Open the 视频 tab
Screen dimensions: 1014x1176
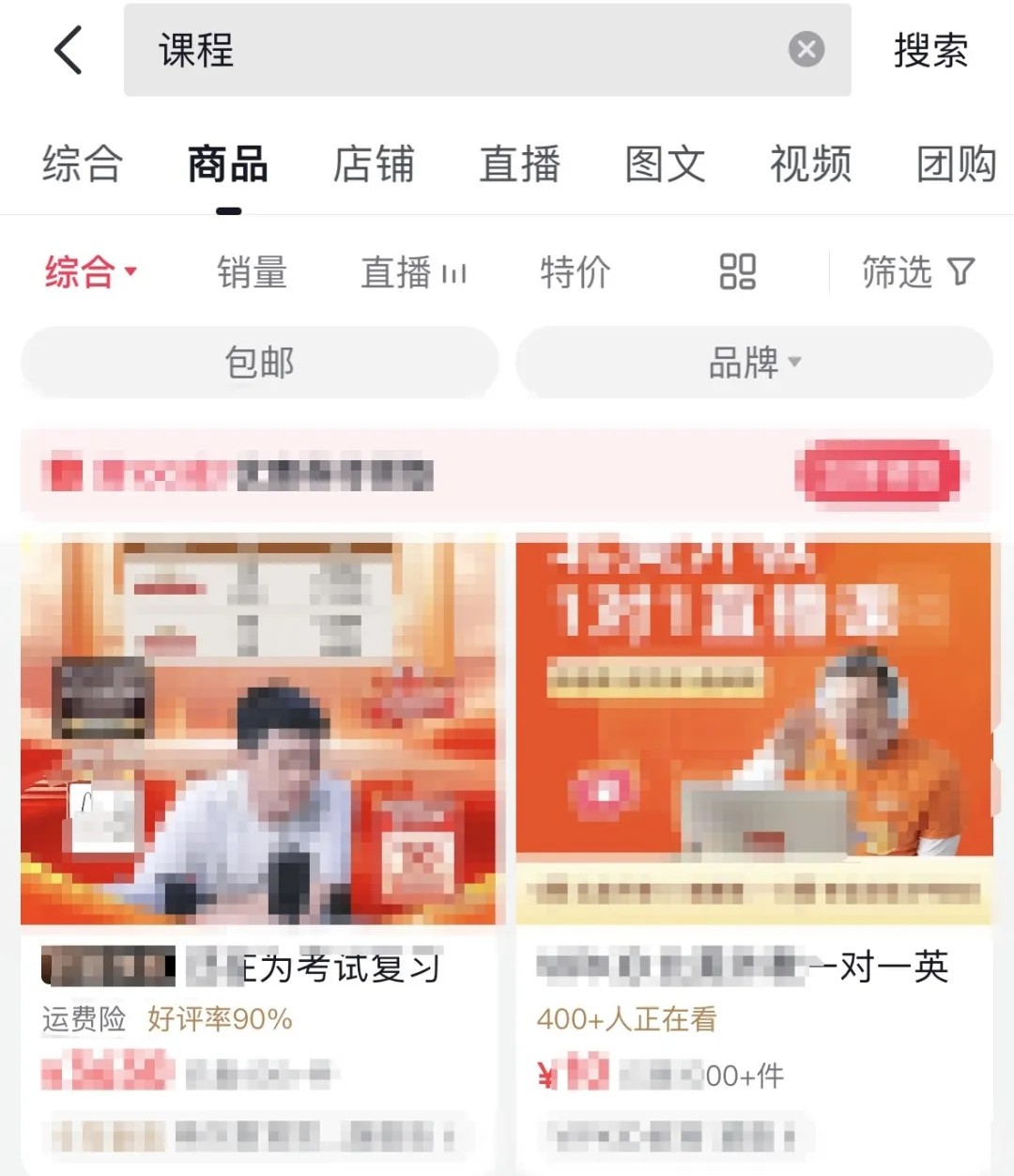click(810, 164)
